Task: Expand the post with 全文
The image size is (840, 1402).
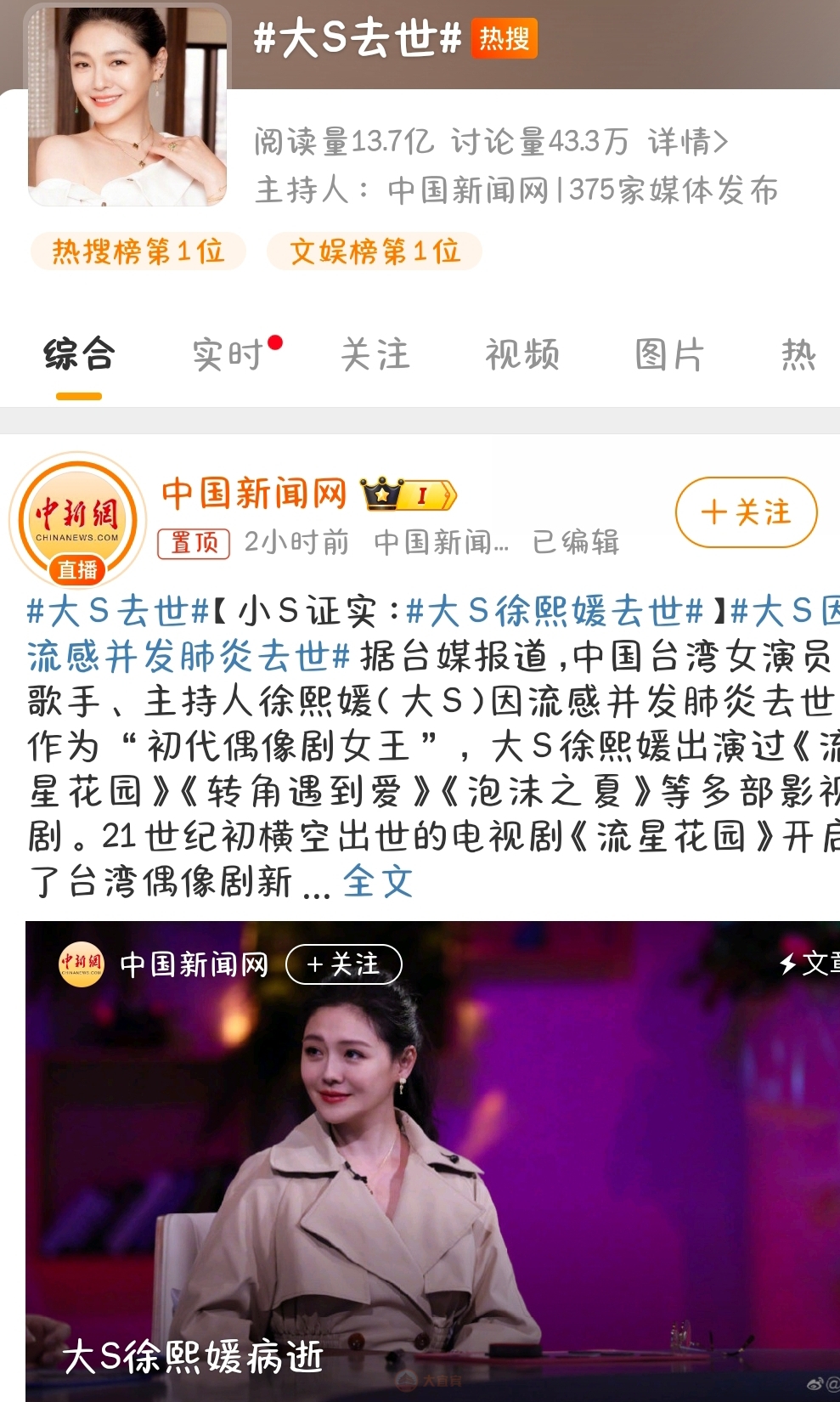Action: pos(378,882)
